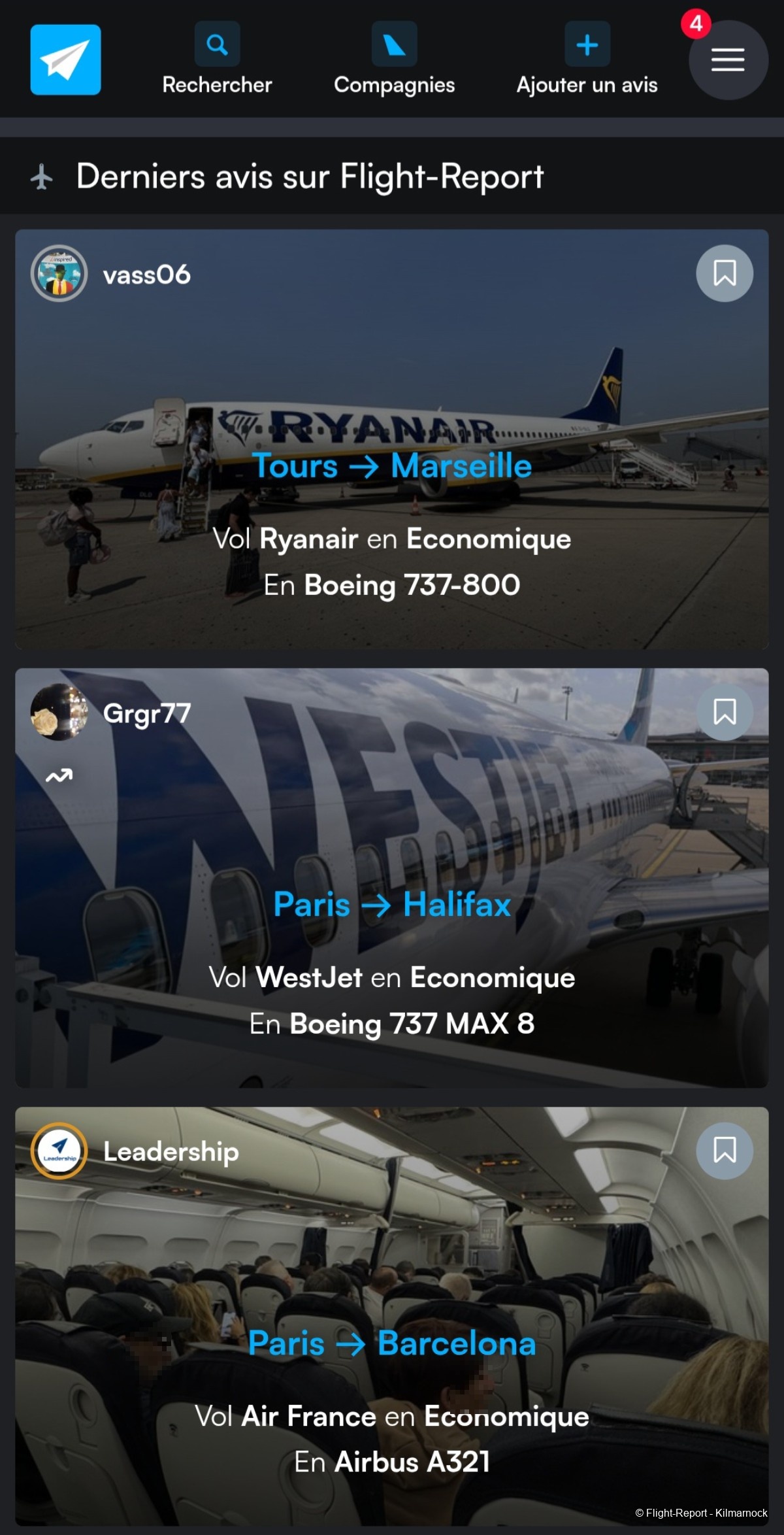This screenshot has height=1535, width=784.
Task: Bookmark the Tours to Marseille review
Action: point(725,273)
